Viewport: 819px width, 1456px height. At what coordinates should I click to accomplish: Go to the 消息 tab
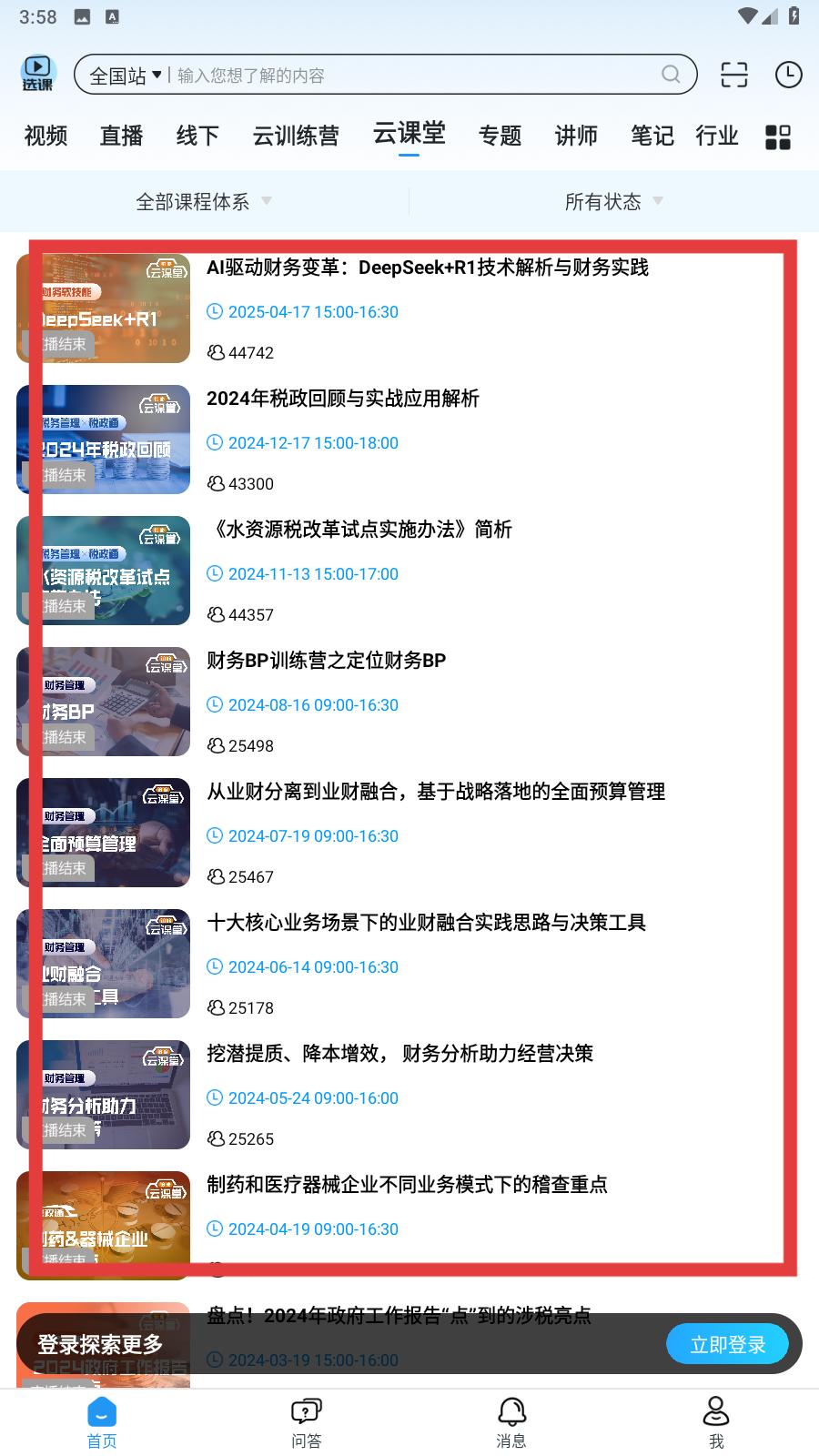(x=511, y=1422)
